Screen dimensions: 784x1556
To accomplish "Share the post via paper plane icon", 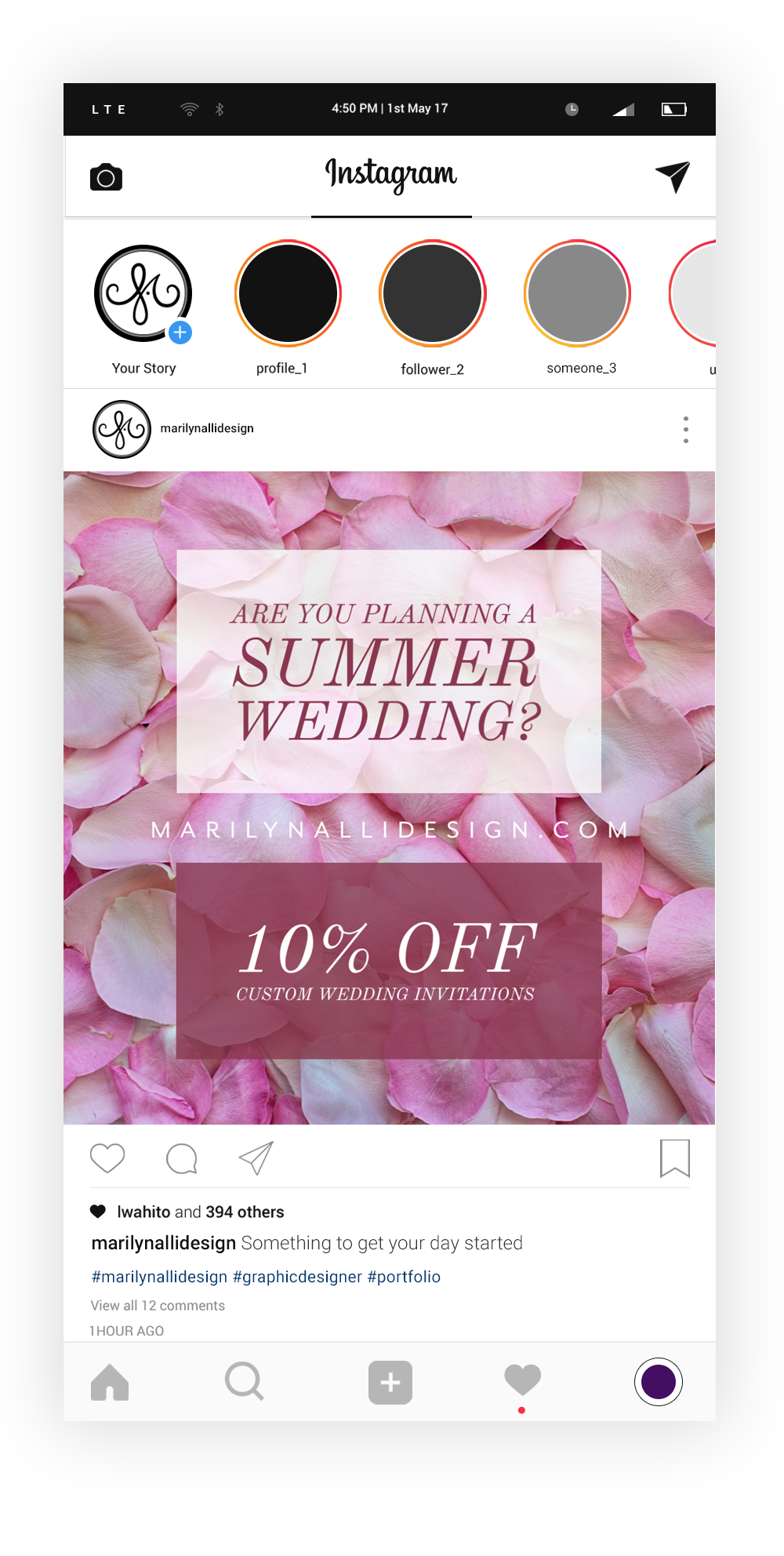I will coord(256,1158).
